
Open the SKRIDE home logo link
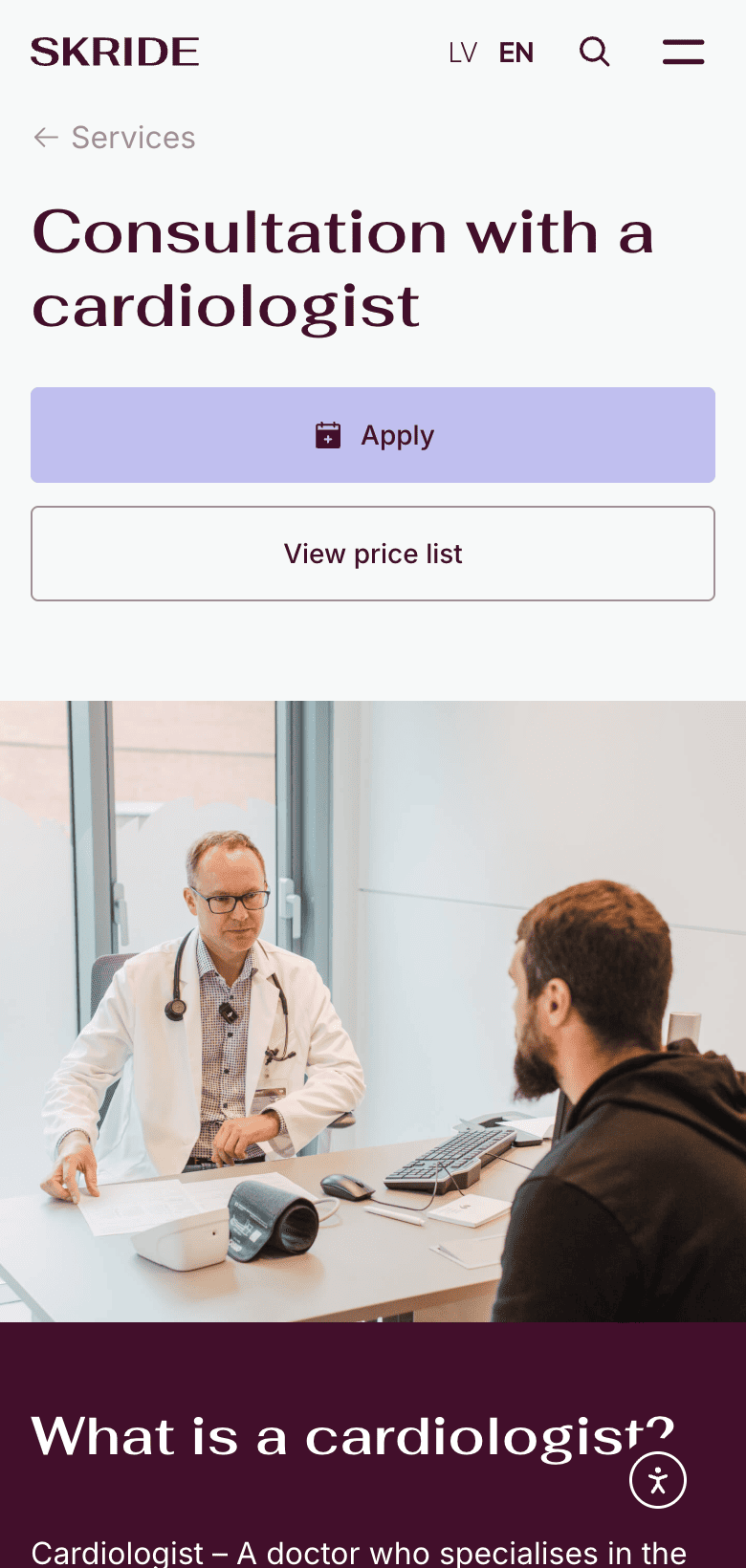(115, 52)
